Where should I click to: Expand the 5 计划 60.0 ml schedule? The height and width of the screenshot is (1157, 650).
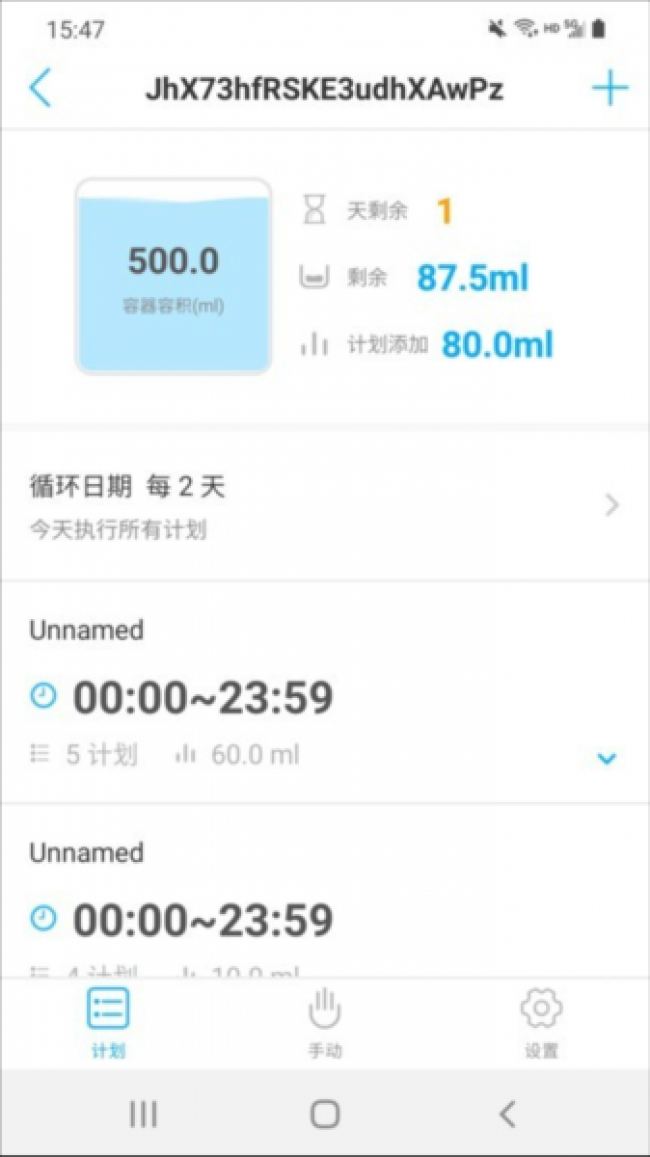606,758
